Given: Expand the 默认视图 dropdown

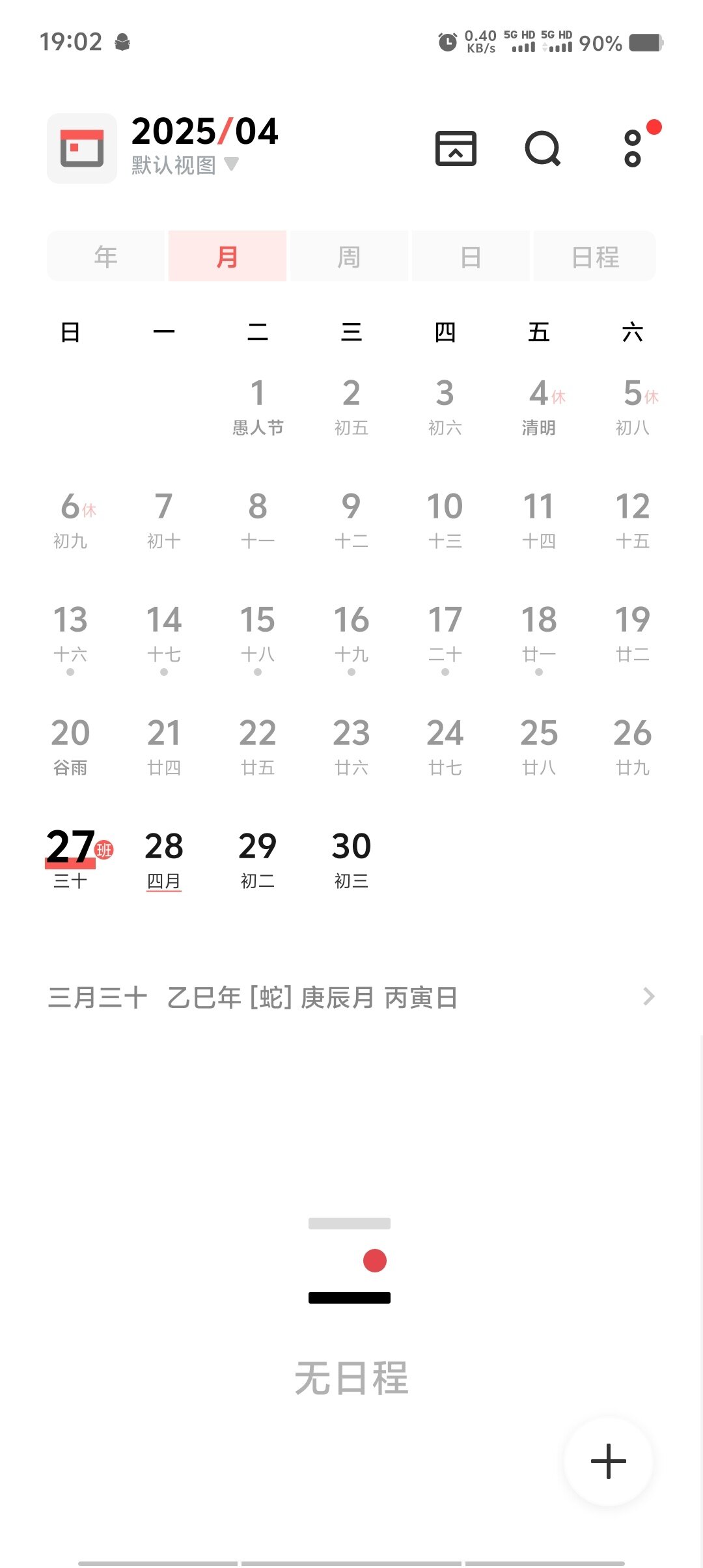Looking at the screenshot, I should (x=185, y=165).
